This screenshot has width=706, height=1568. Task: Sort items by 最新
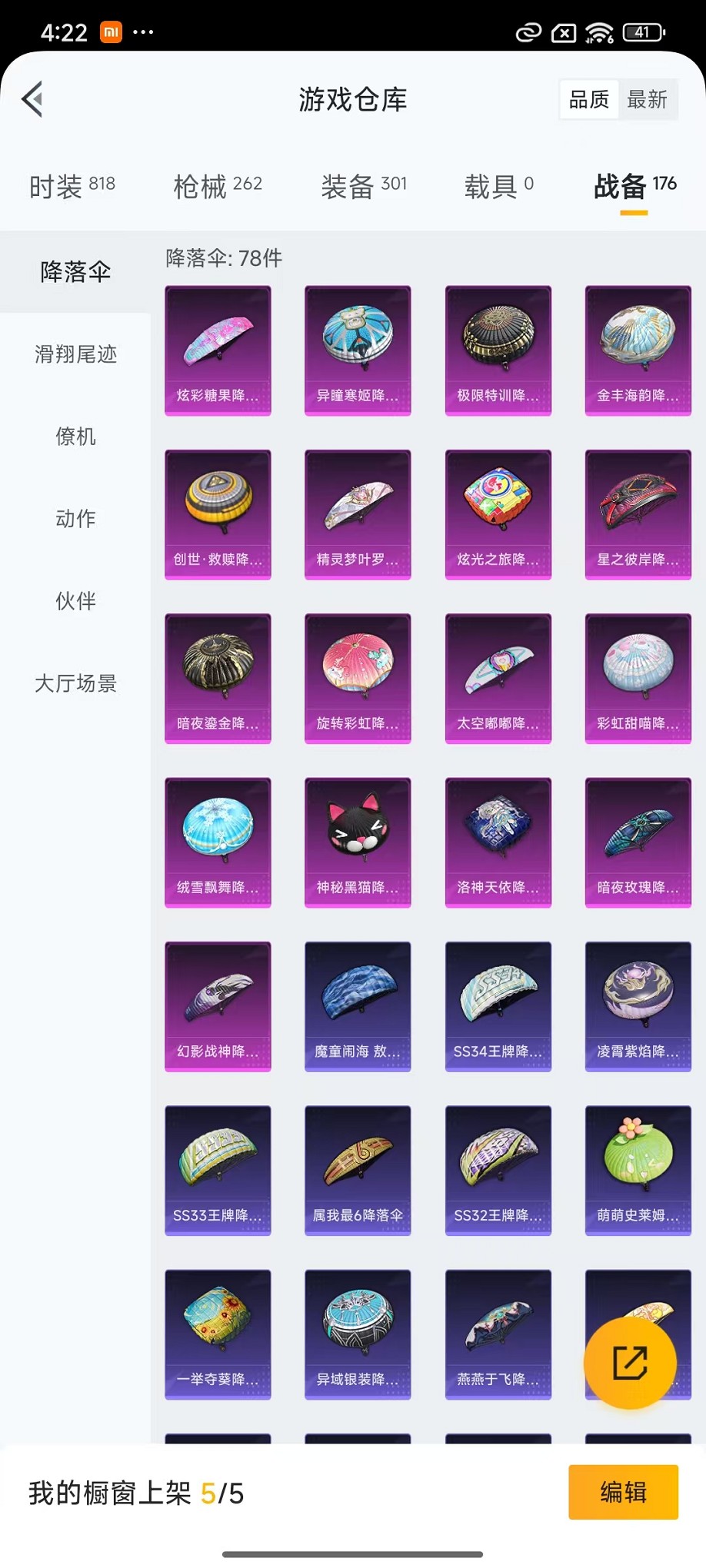[647, 100]
